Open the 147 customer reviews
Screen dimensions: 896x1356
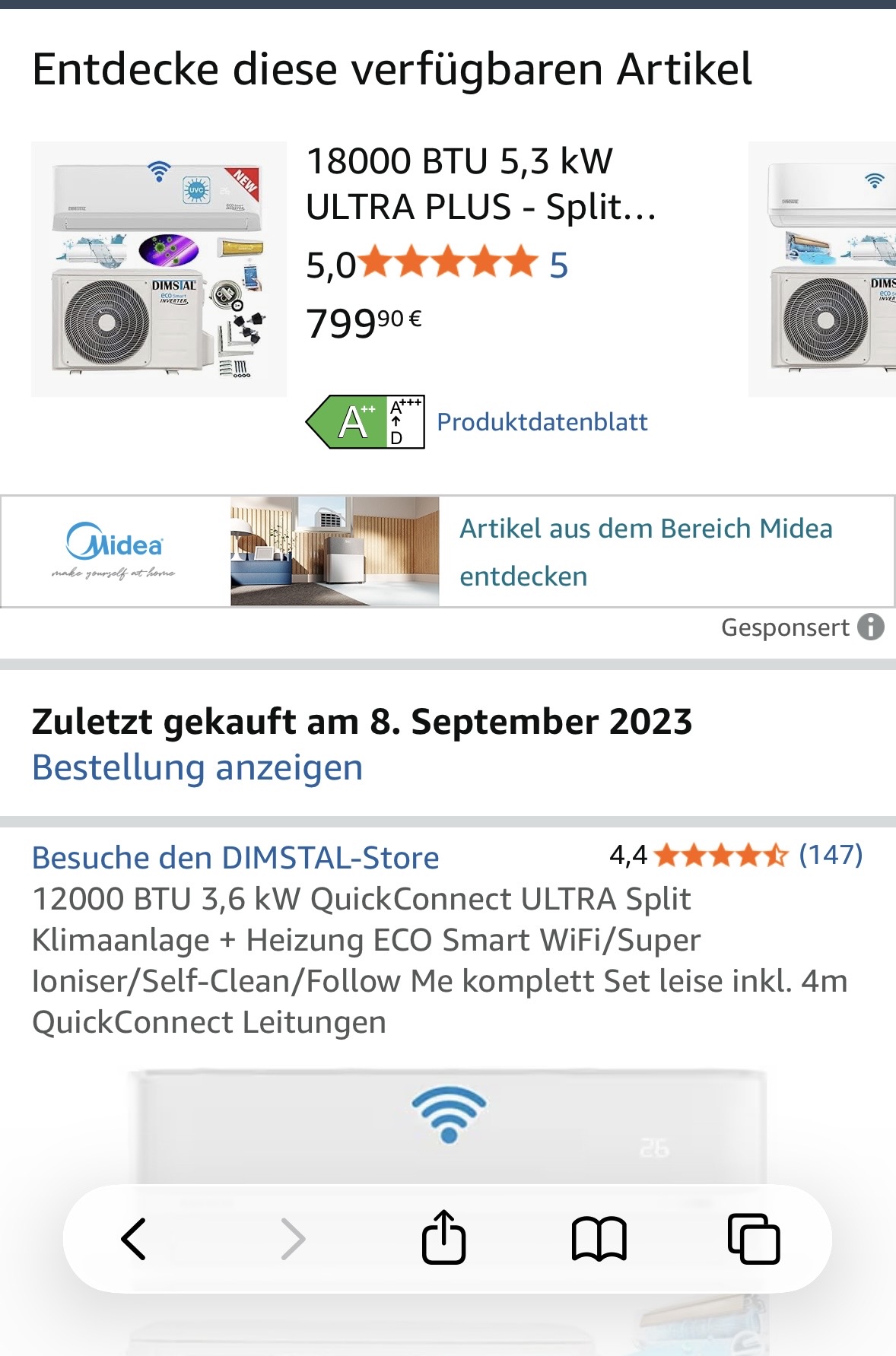point(830,855)
